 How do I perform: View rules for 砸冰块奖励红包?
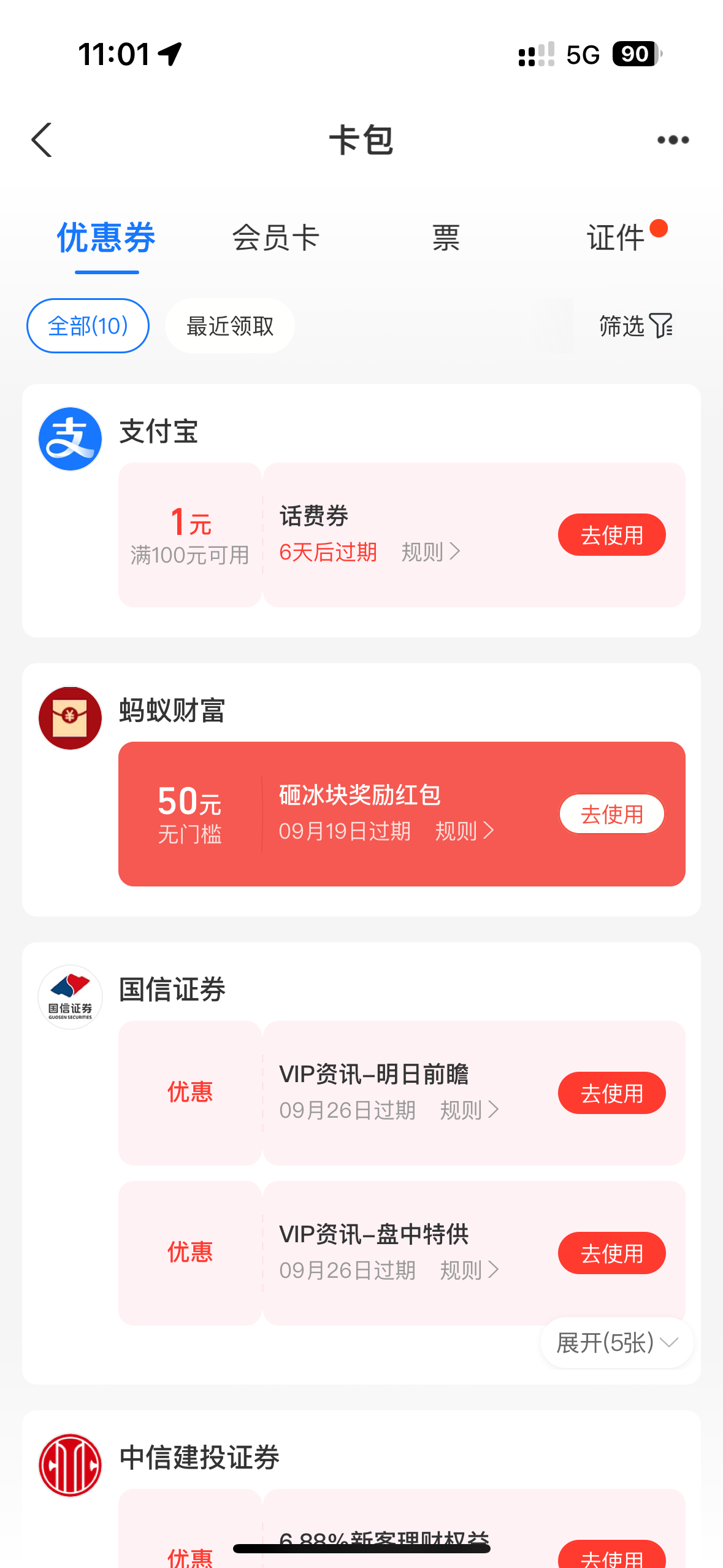coord(464,831)
